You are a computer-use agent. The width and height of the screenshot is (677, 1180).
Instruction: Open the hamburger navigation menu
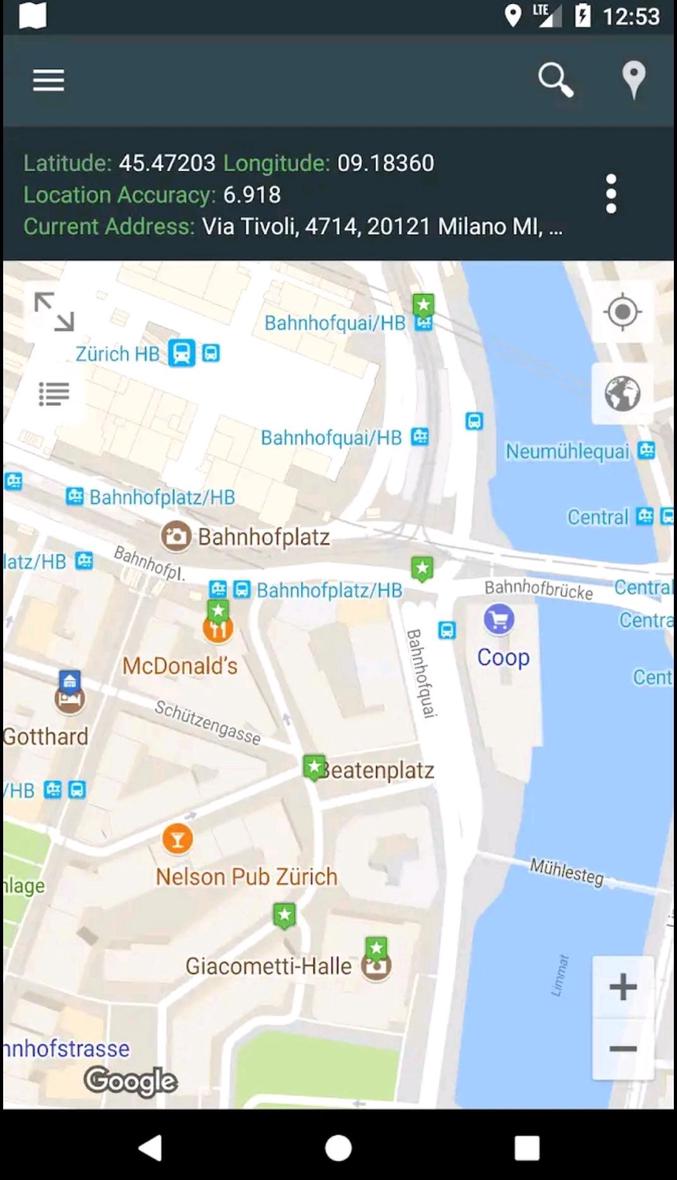(x=48, y=80)
